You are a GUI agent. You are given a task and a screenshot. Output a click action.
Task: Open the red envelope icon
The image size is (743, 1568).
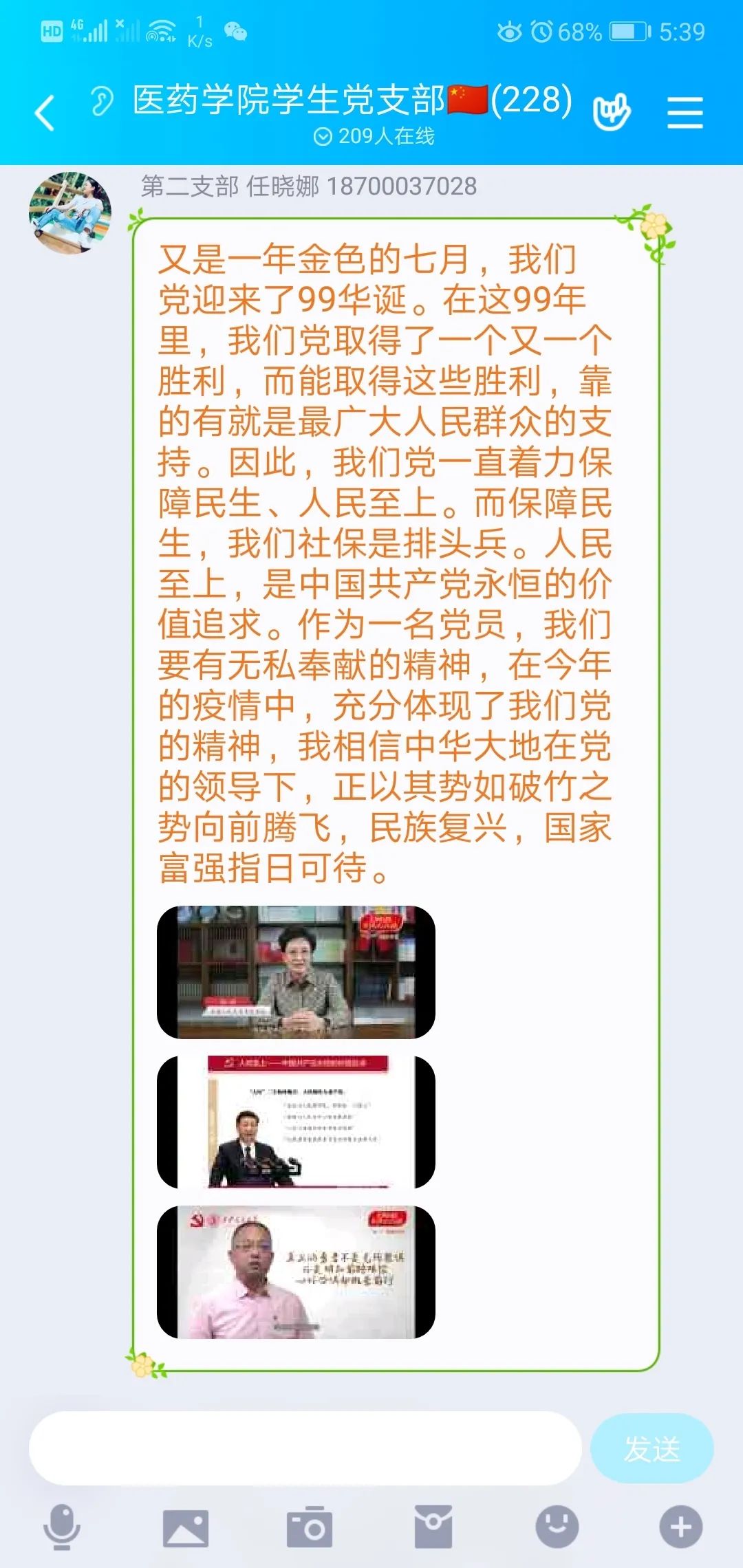pyautogui.click(x=433, y=1527)
